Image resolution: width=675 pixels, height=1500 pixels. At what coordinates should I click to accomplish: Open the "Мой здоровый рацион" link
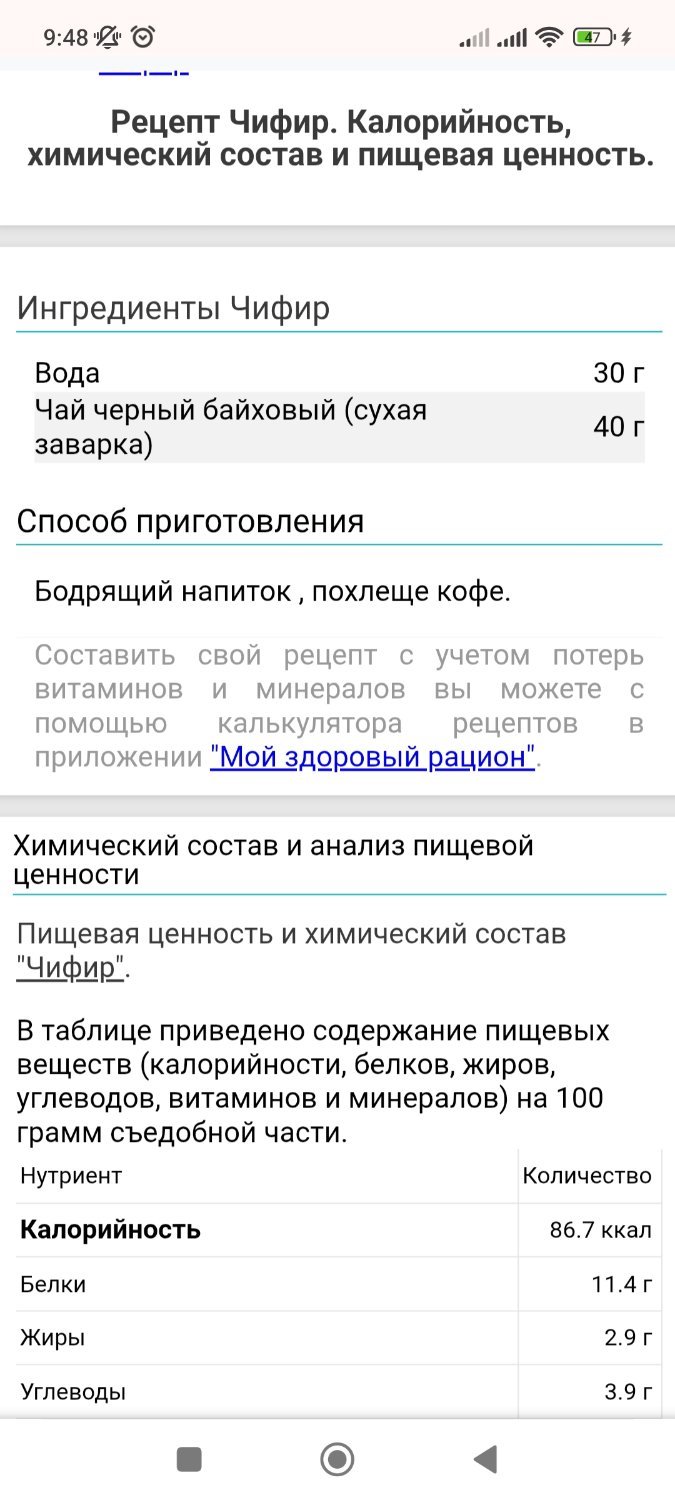click(373, 757)
